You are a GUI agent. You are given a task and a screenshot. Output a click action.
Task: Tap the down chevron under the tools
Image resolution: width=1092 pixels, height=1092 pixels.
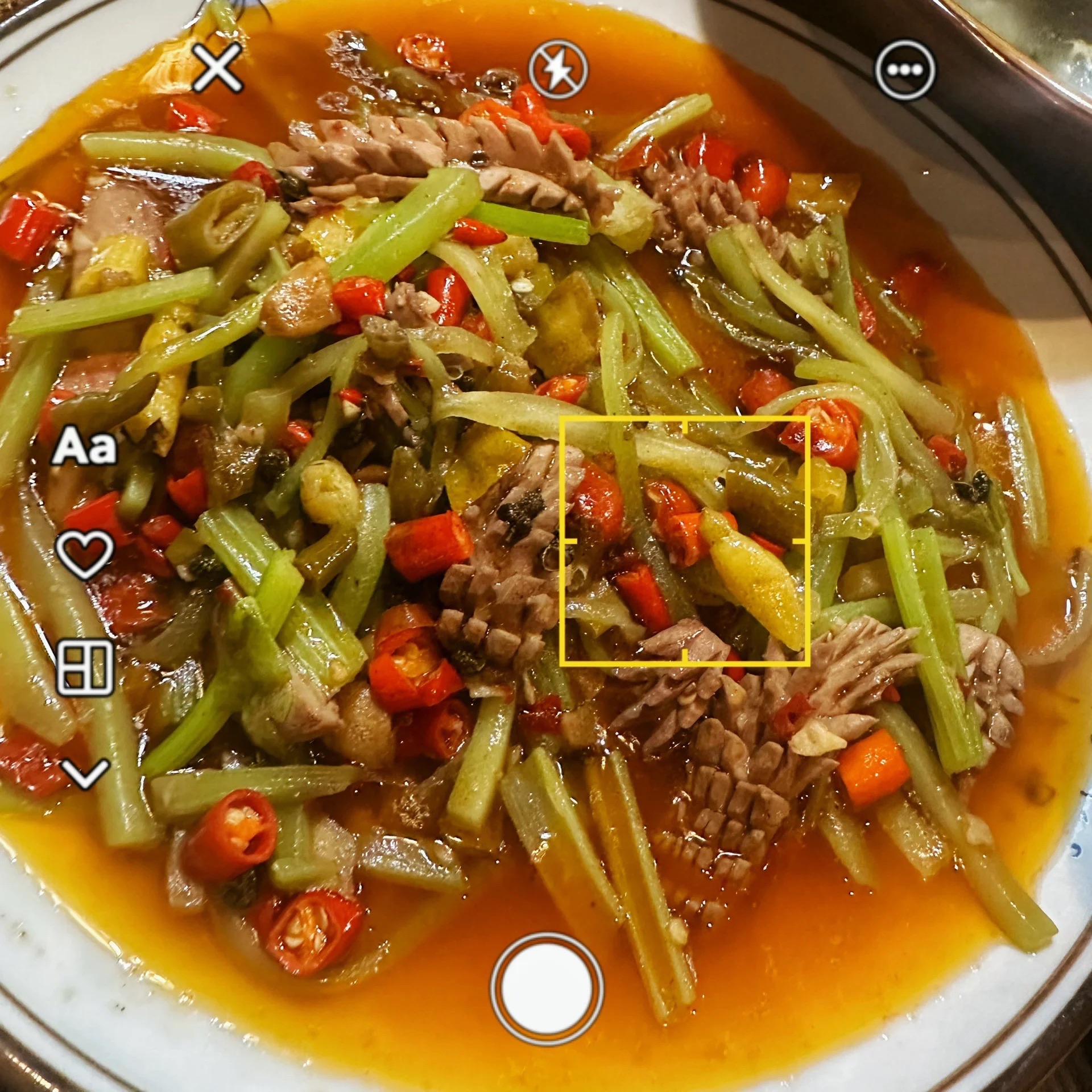pyautogui.click(x=85, y=774)
